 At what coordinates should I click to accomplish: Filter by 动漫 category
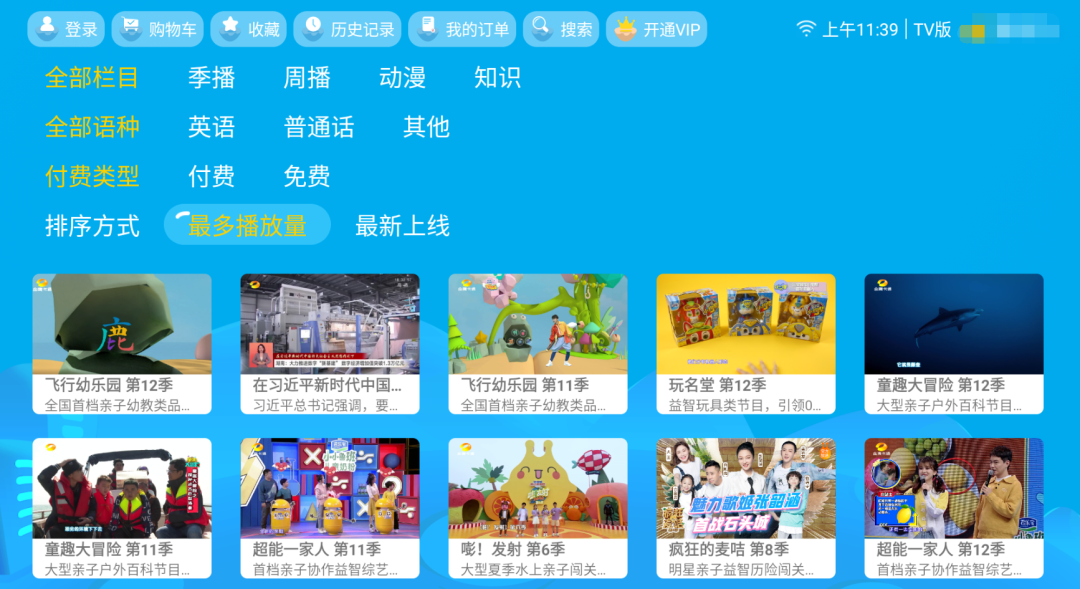pos(403,78)
